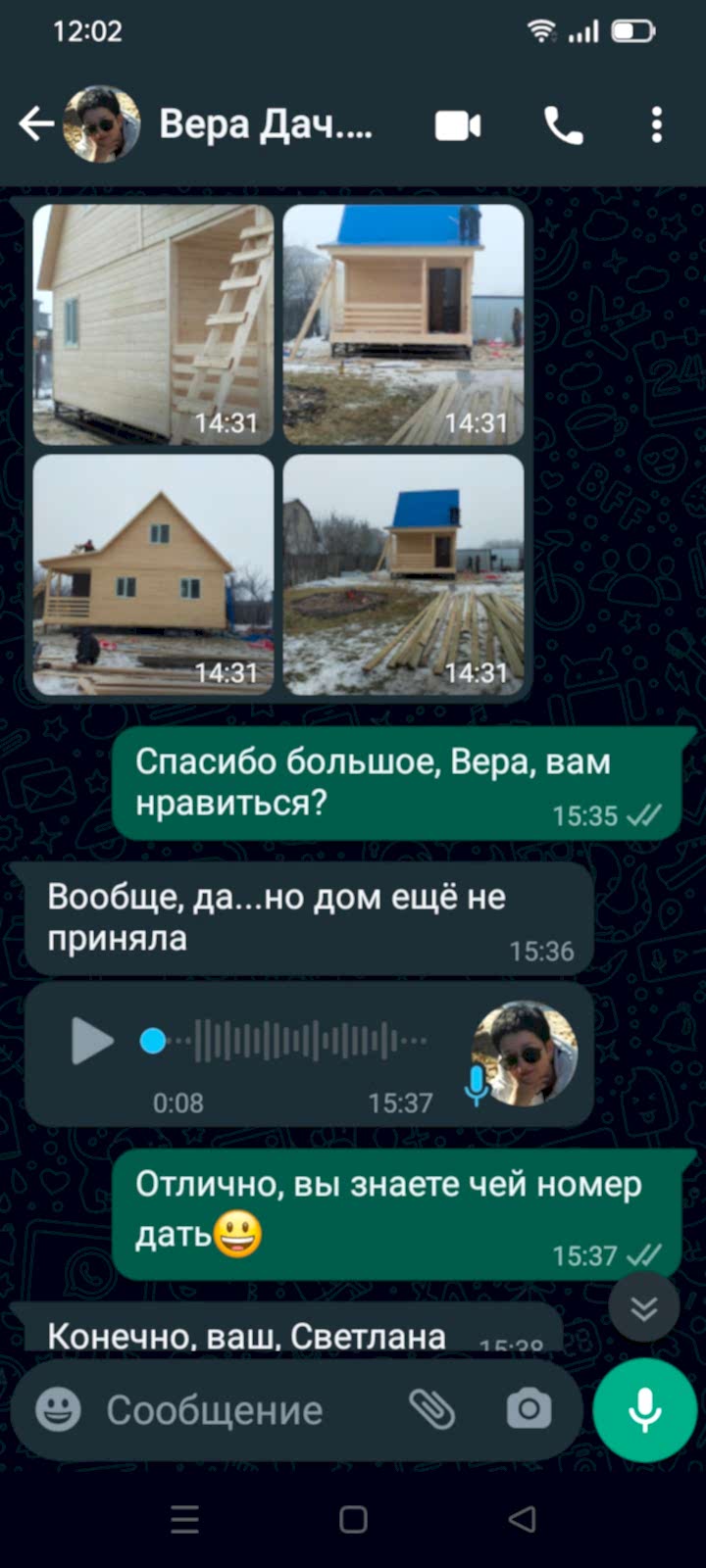Start a voice call with Вера
This screenshot has width=706, height=1568.
563,125
